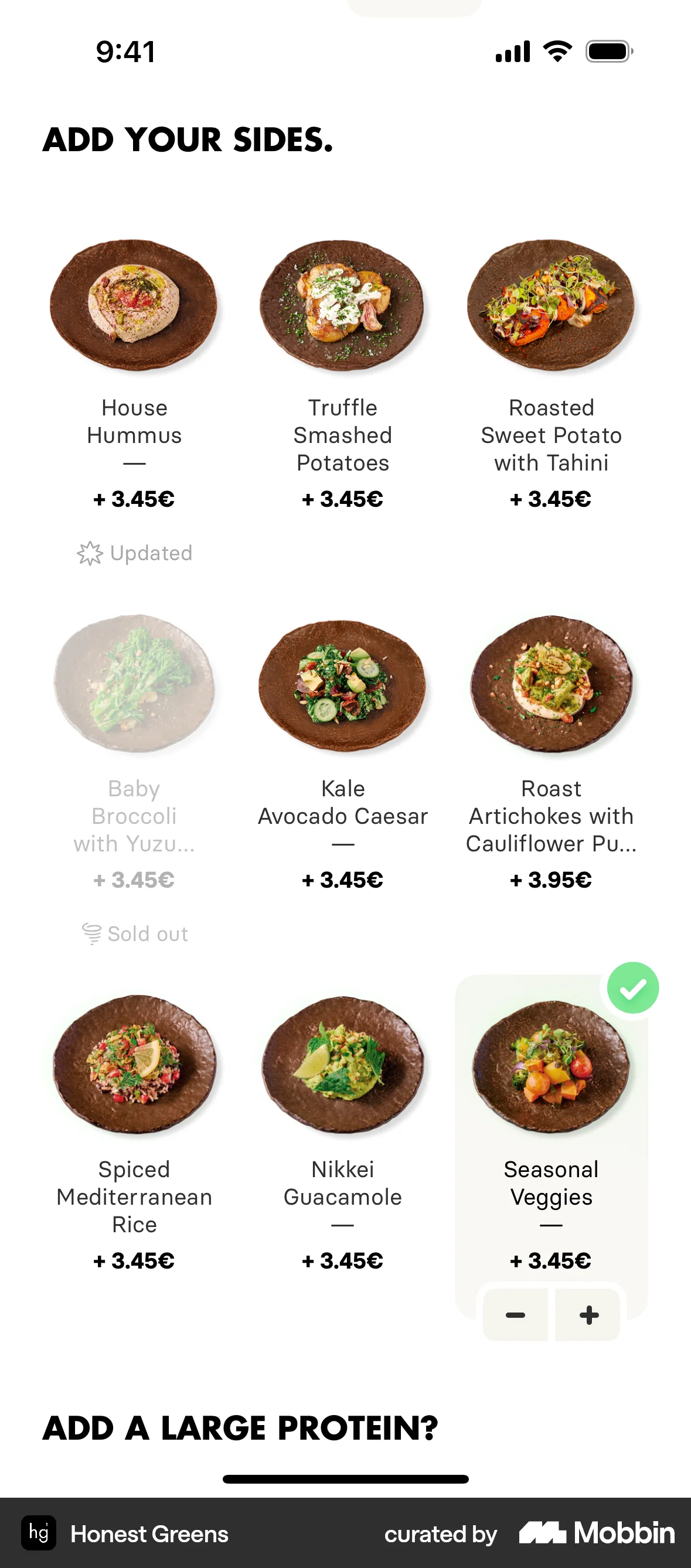Add House Hummus as a side
Screen dimensions: 691x1568
(x=134, y=305)
